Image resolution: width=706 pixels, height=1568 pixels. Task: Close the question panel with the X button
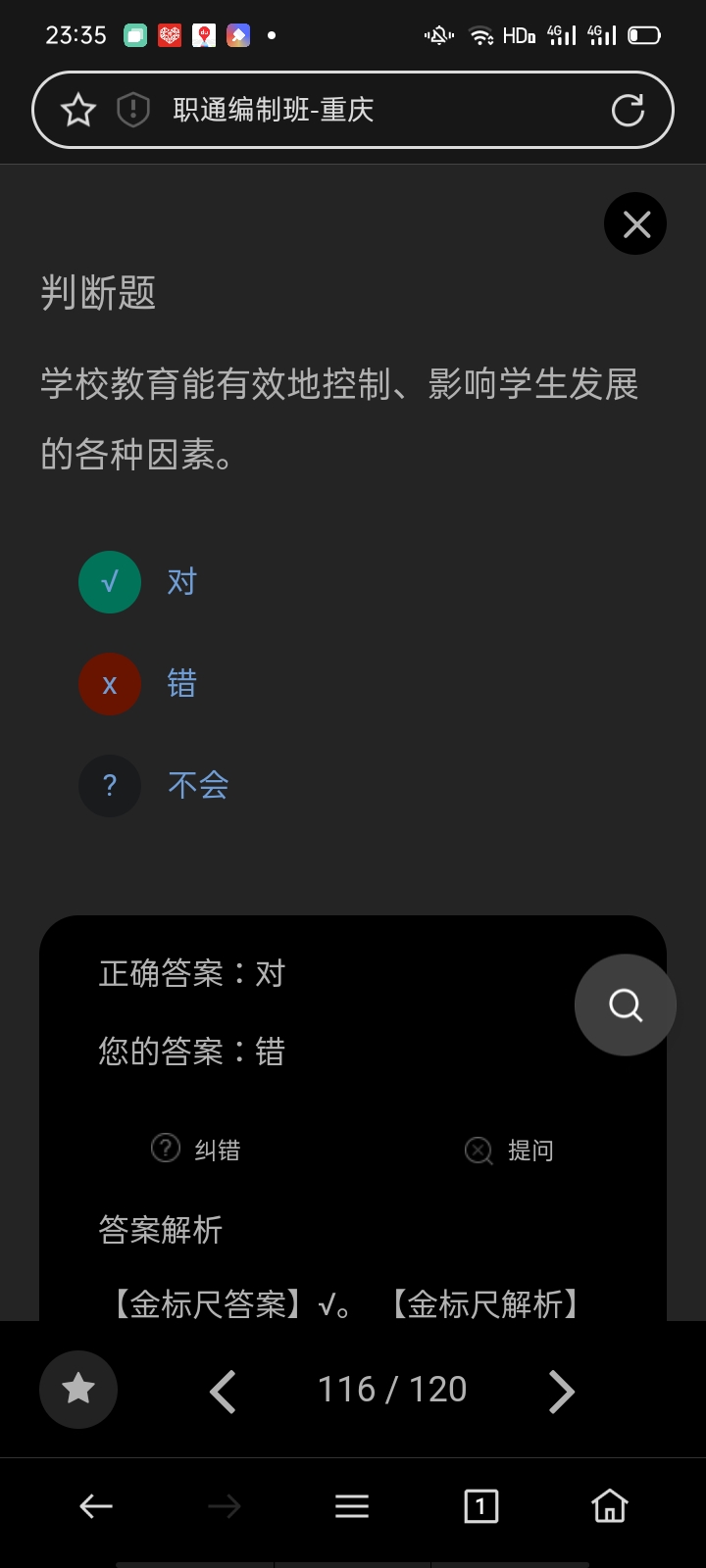click(x=635, y=224)
